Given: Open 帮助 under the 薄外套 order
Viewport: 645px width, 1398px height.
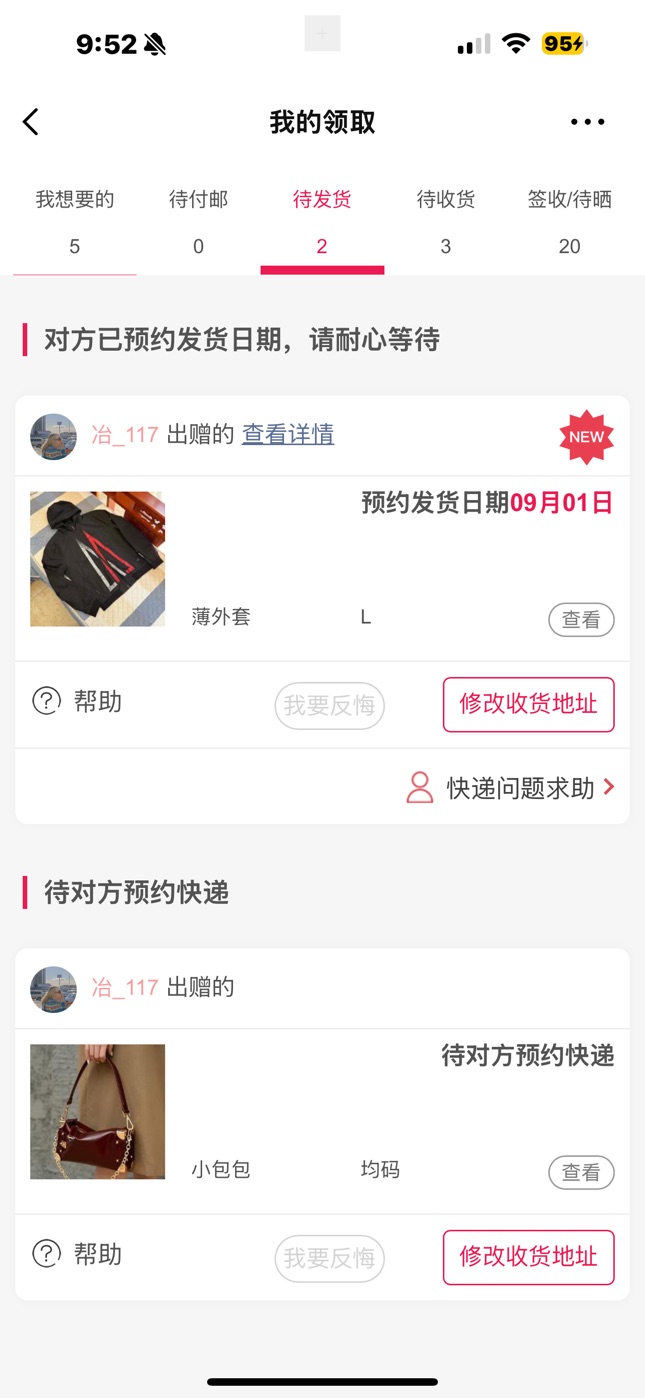Looking at the screenshot, I should 78,702.
